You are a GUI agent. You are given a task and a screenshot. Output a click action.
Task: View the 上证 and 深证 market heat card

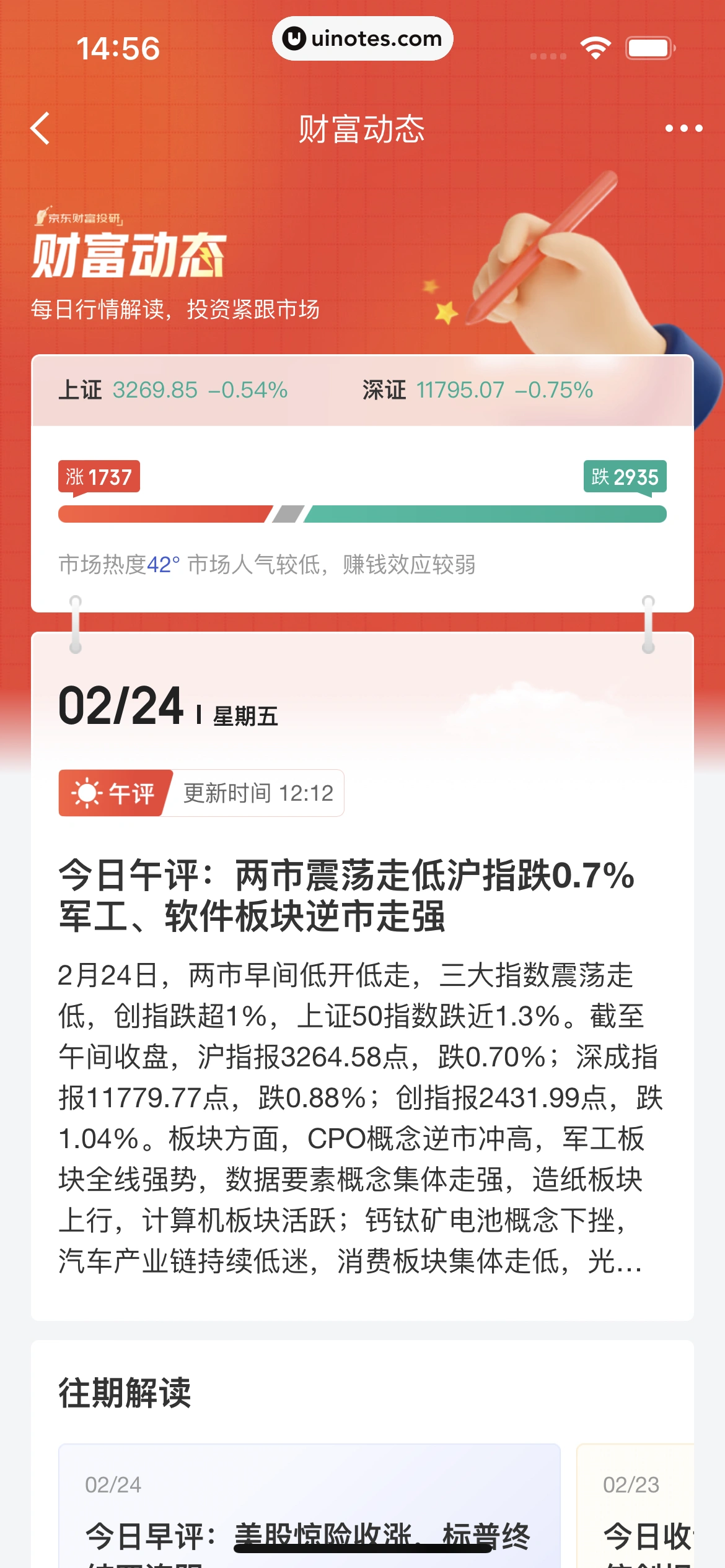tap(362, 483)
